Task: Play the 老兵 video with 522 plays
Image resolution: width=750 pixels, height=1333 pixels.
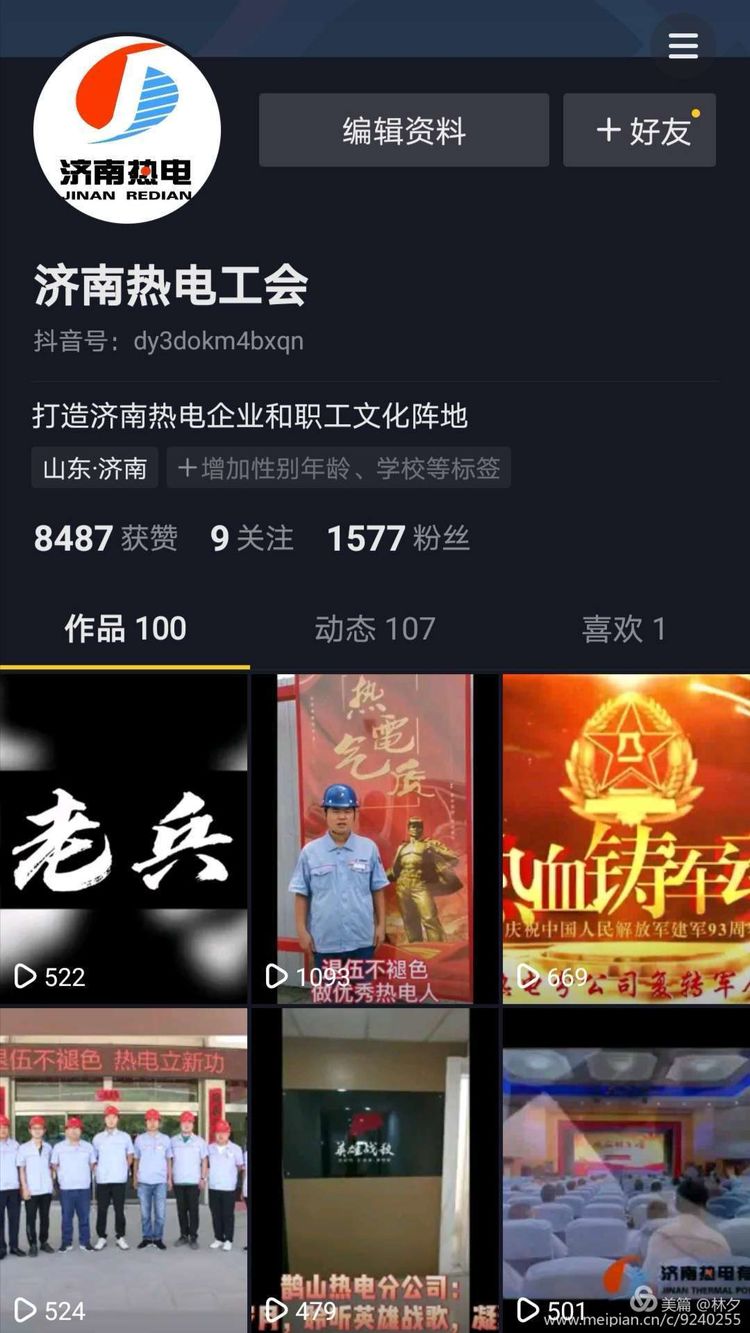Action: (x=123, y=838)
